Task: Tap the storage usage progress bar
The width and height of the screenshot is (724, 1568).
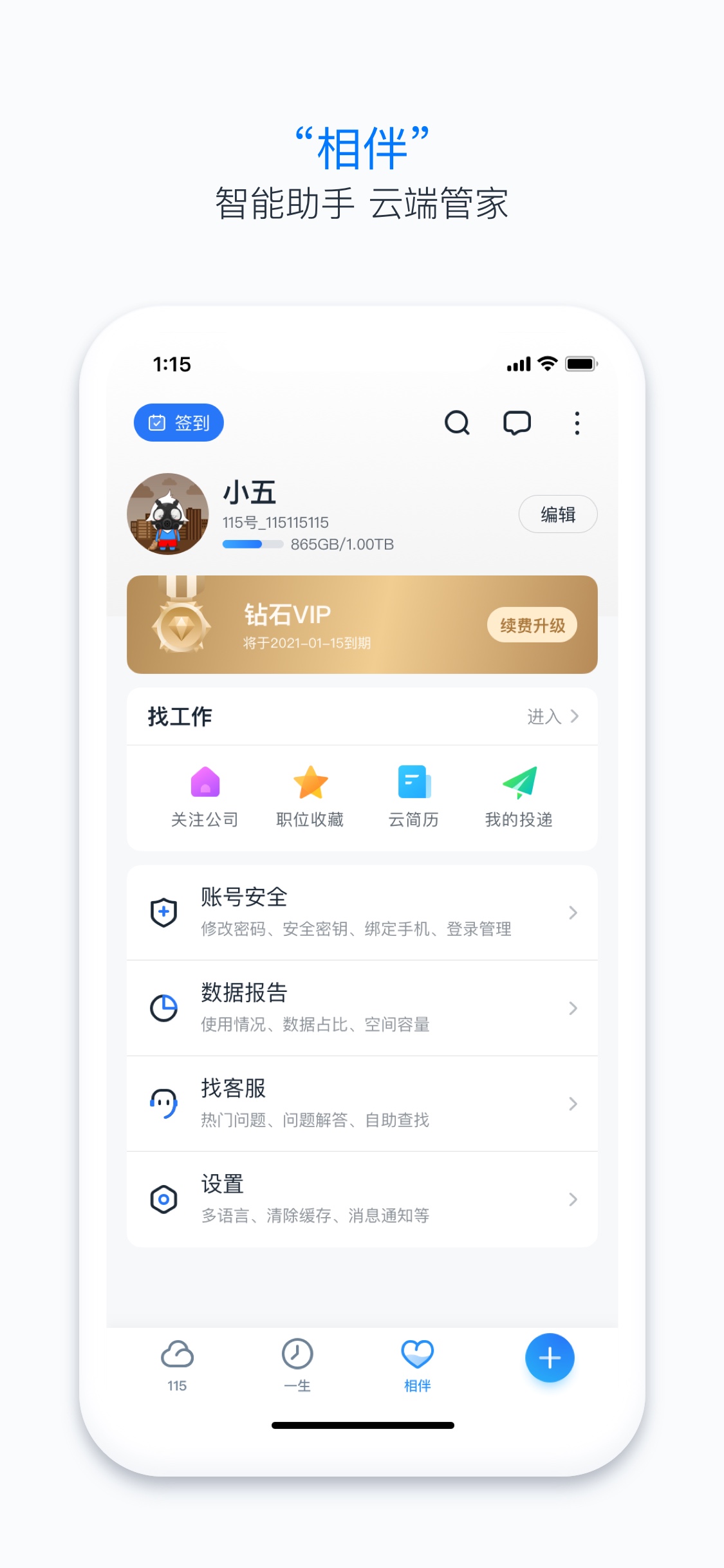Action: tap(251, 544)
